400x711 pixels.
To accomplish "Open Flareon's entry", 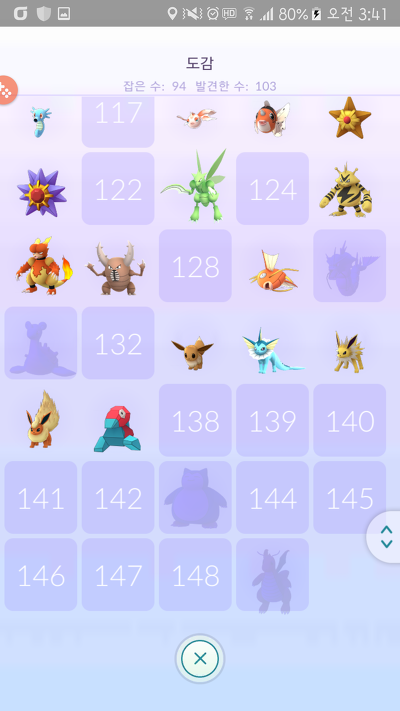I will 43,420.
